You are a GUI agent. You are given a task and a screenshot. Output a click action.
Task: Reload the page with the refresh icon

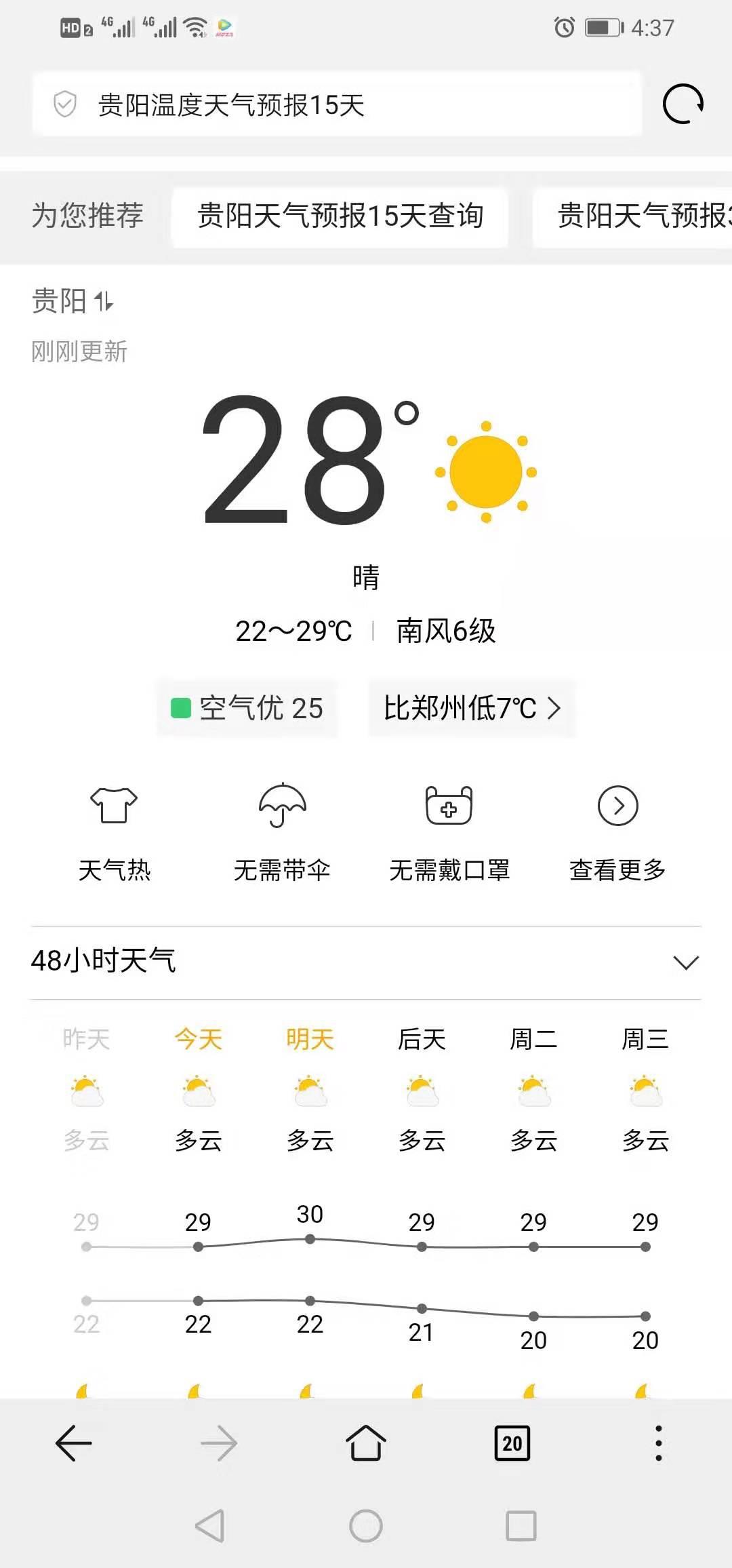683,104
